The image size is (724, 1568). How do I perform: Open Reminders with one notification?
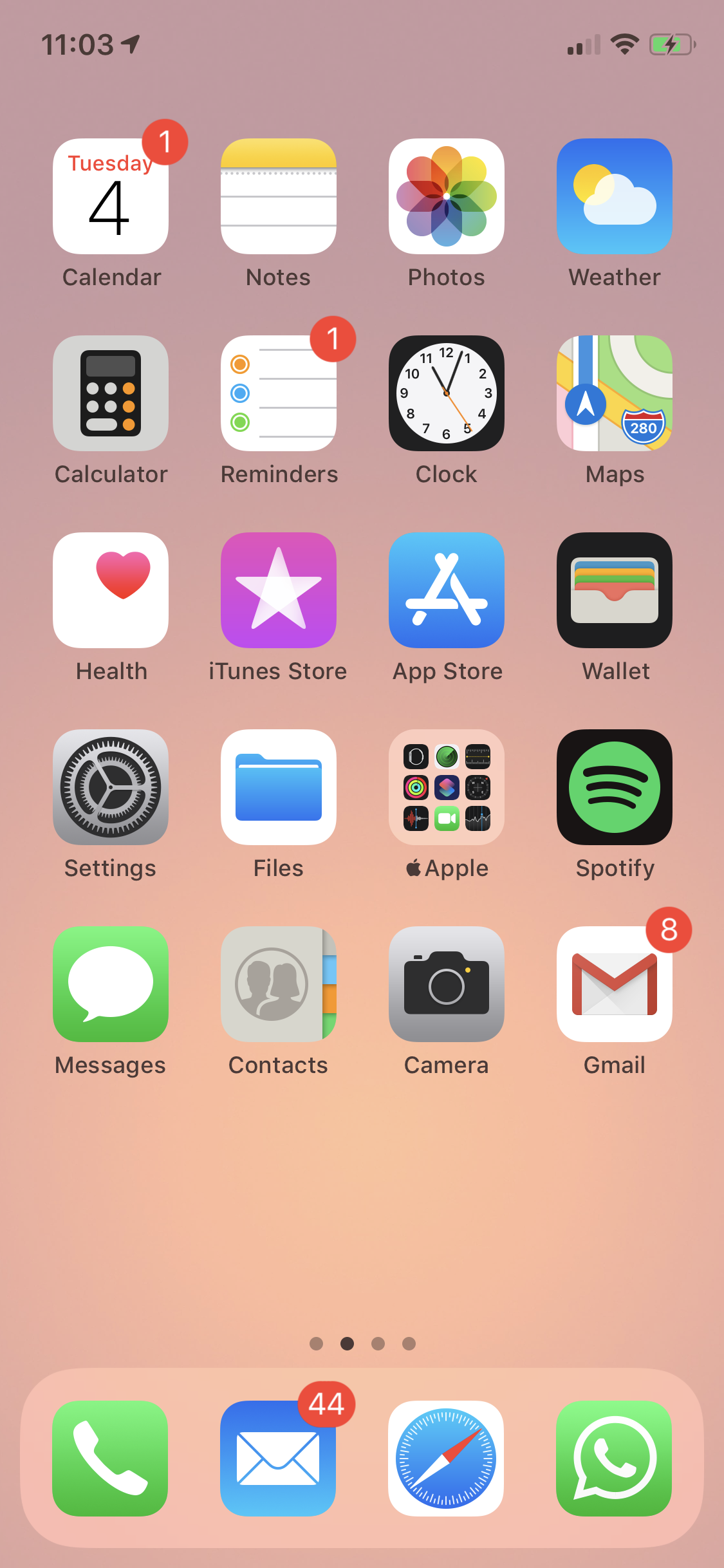[279, 393]
